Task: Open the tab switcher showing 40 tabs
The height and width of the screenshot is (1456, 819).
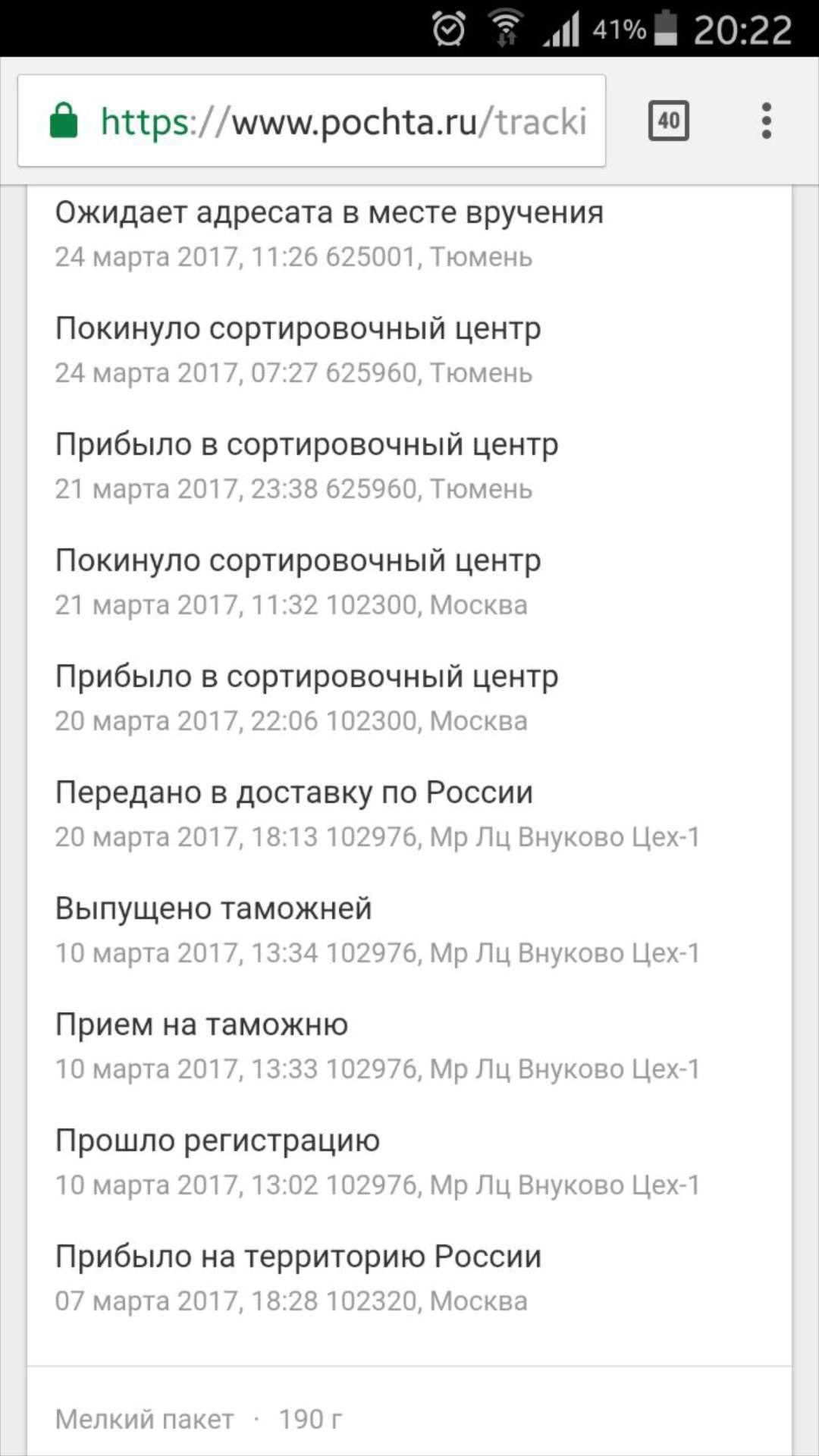Action: pyautogui.click(x=668, y=121)
